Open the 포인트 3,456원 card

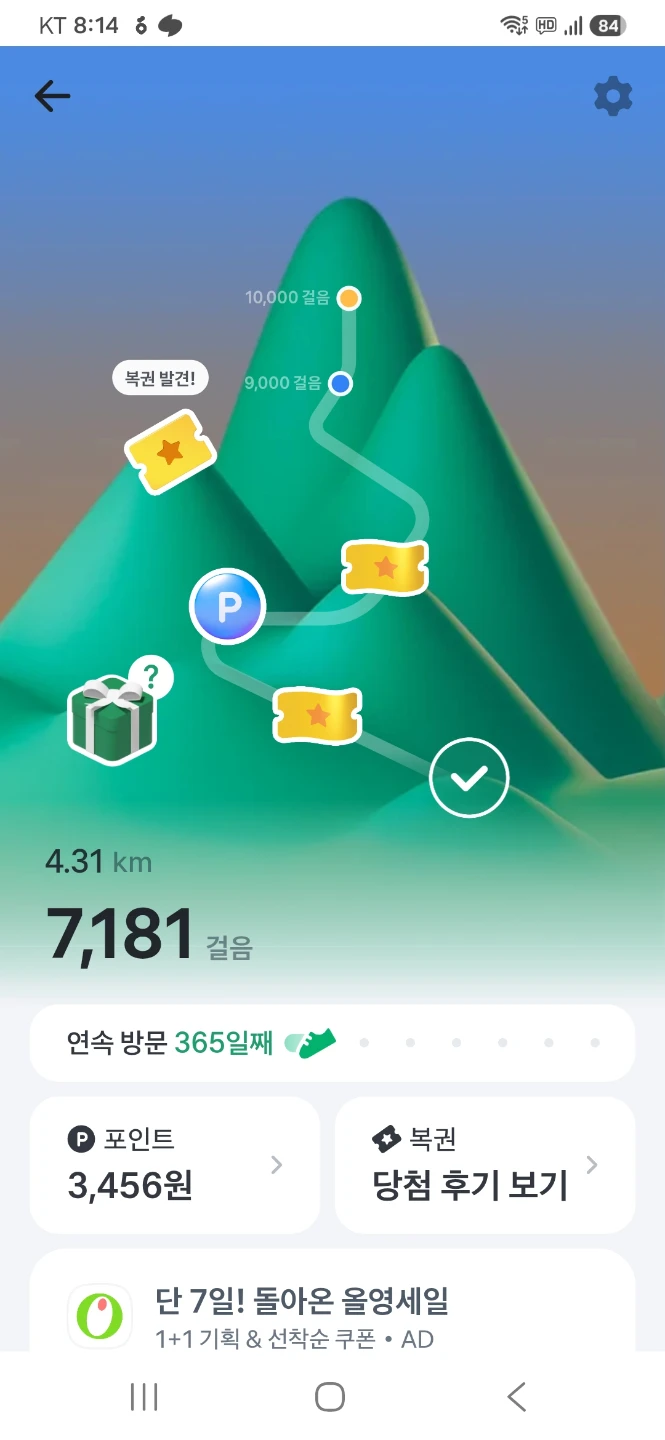click(x=175, y=1165)
